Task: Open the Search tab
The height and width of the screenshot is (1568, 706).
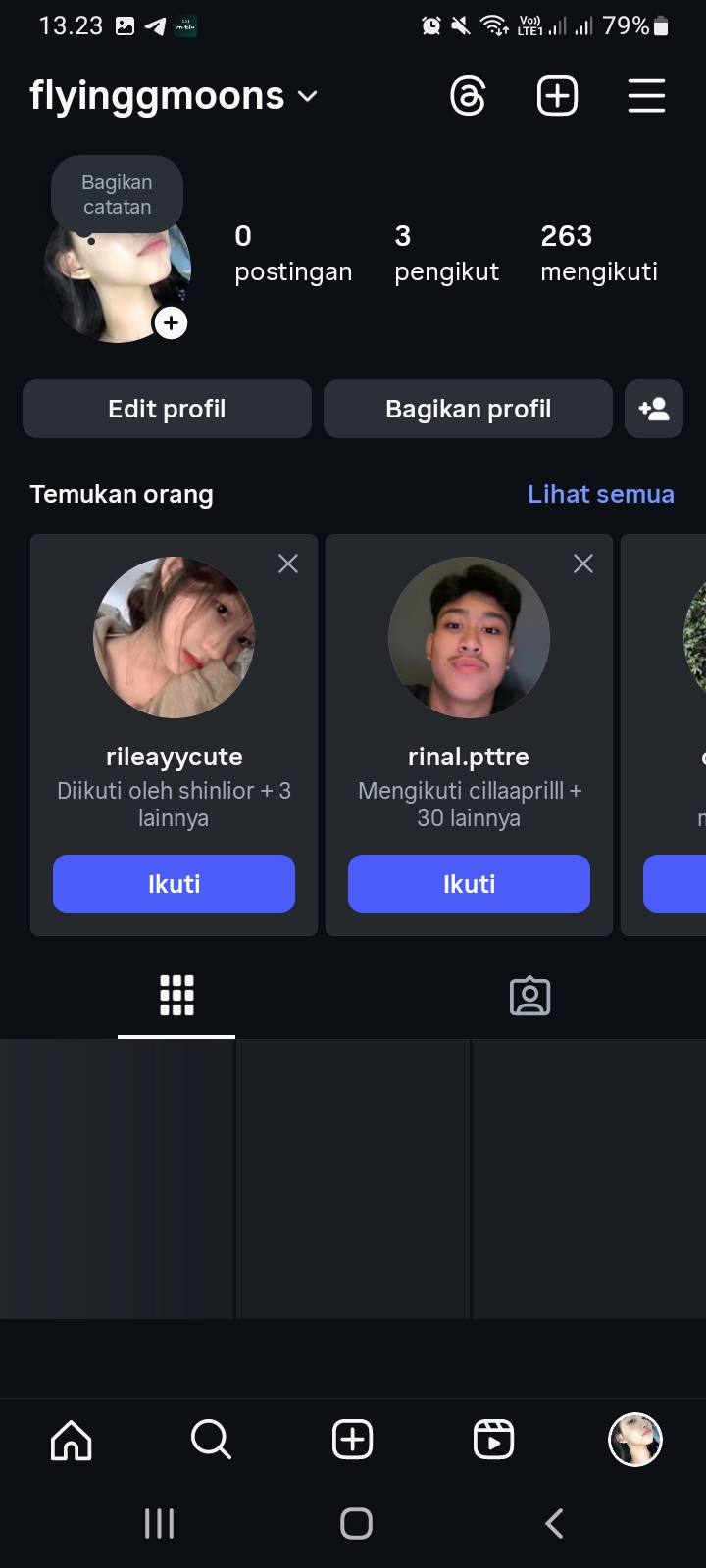Action: click(x=211, y=1440)
